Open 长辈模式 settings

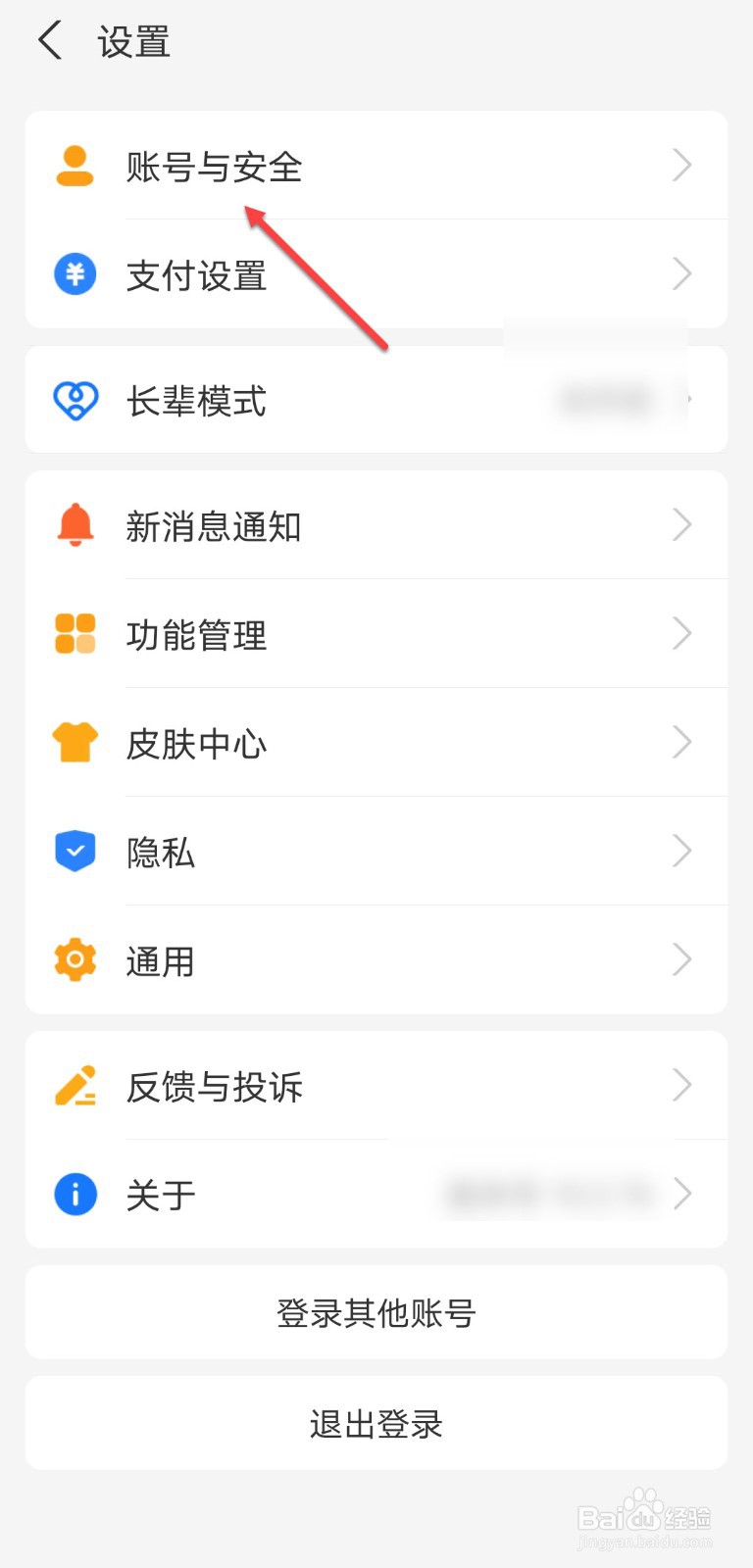coord(376,400)
